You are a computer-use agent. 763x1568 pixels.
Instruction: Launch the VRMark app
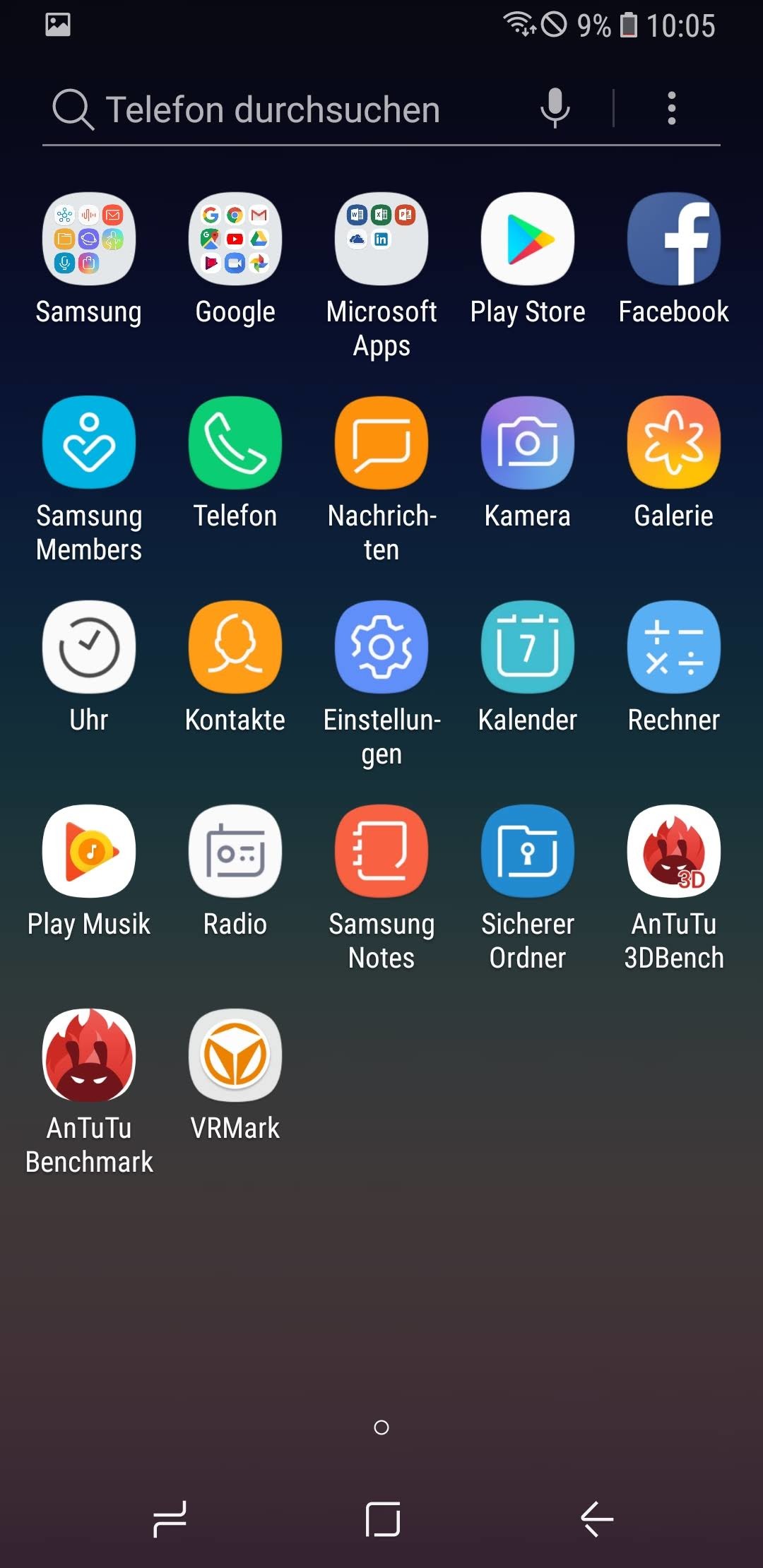pos(235,1055)
